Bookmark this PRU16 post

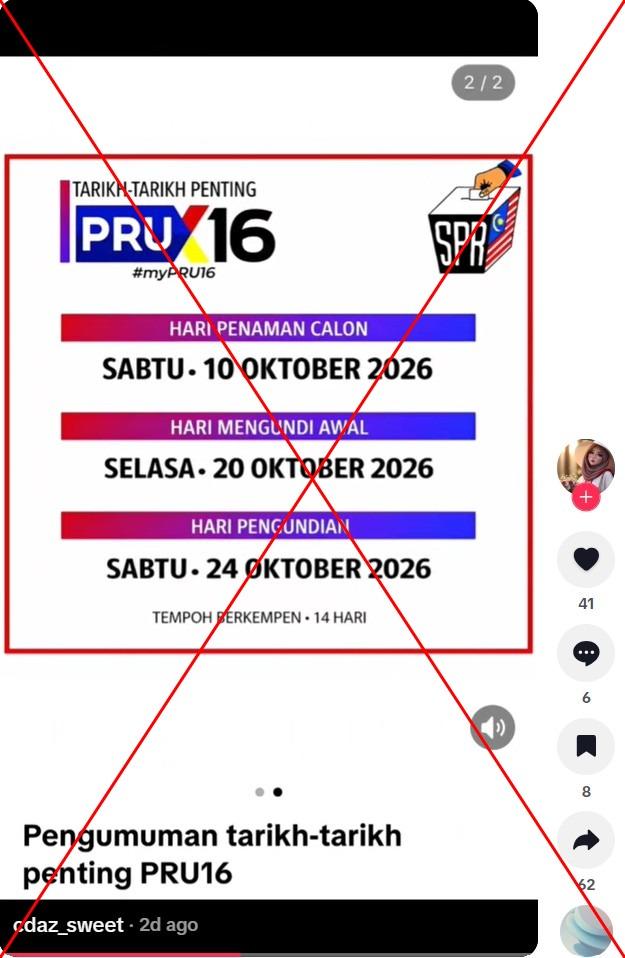[586, 747]
